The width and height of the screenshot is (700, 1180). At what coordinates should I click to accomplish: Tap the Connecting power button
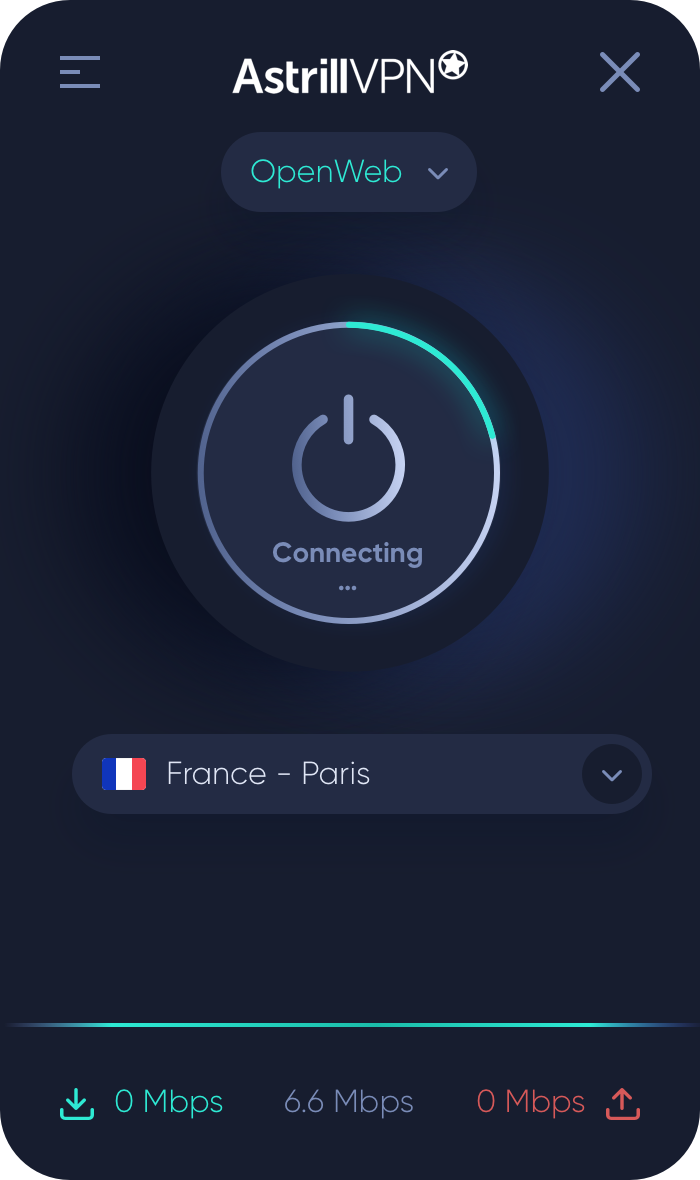(x=348, y=473)
